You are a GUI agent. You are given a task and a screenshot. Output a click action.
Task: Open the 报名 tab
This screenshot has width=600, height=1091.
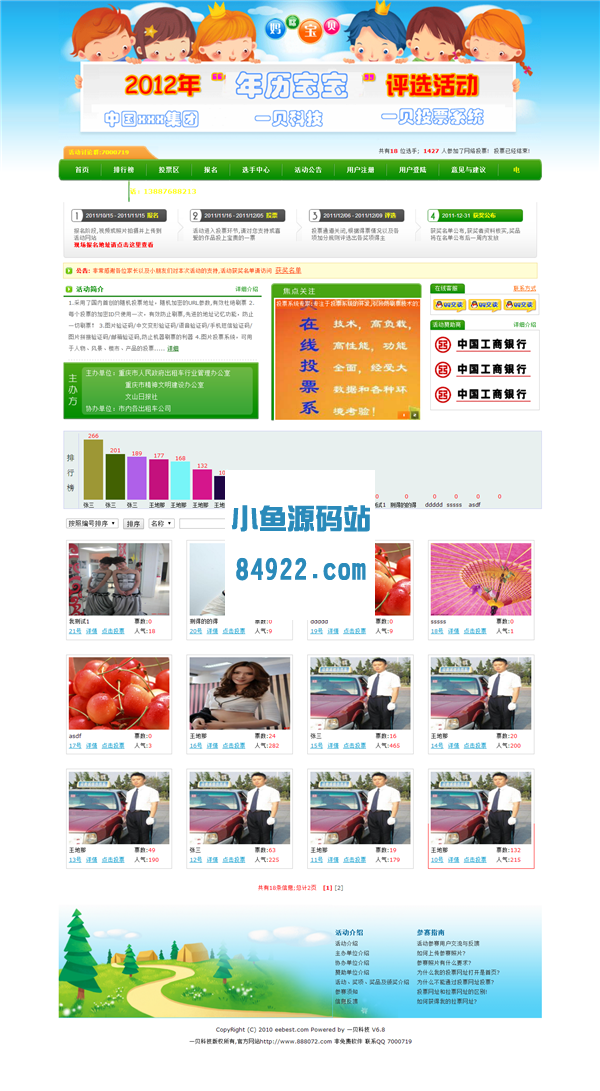pos(210,170)
